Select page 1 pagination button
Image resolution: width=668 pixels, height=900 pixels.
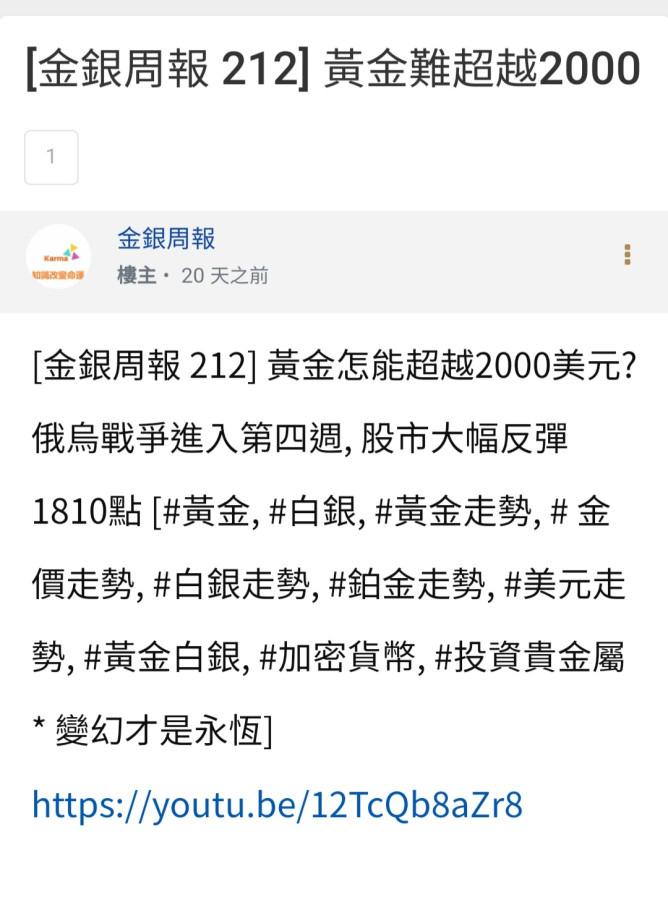pos(51,157)
